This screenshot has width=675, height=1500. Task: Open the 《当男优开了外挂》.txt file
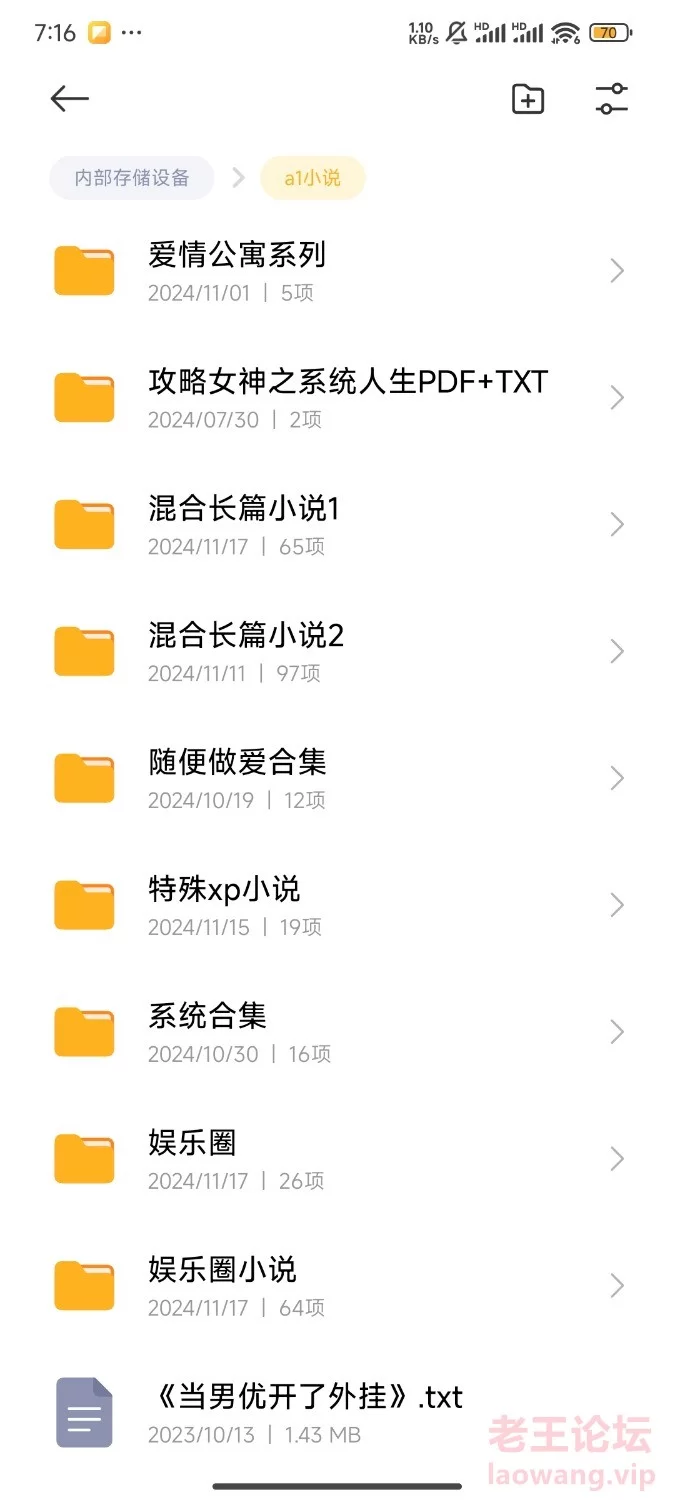point(337,1413)
